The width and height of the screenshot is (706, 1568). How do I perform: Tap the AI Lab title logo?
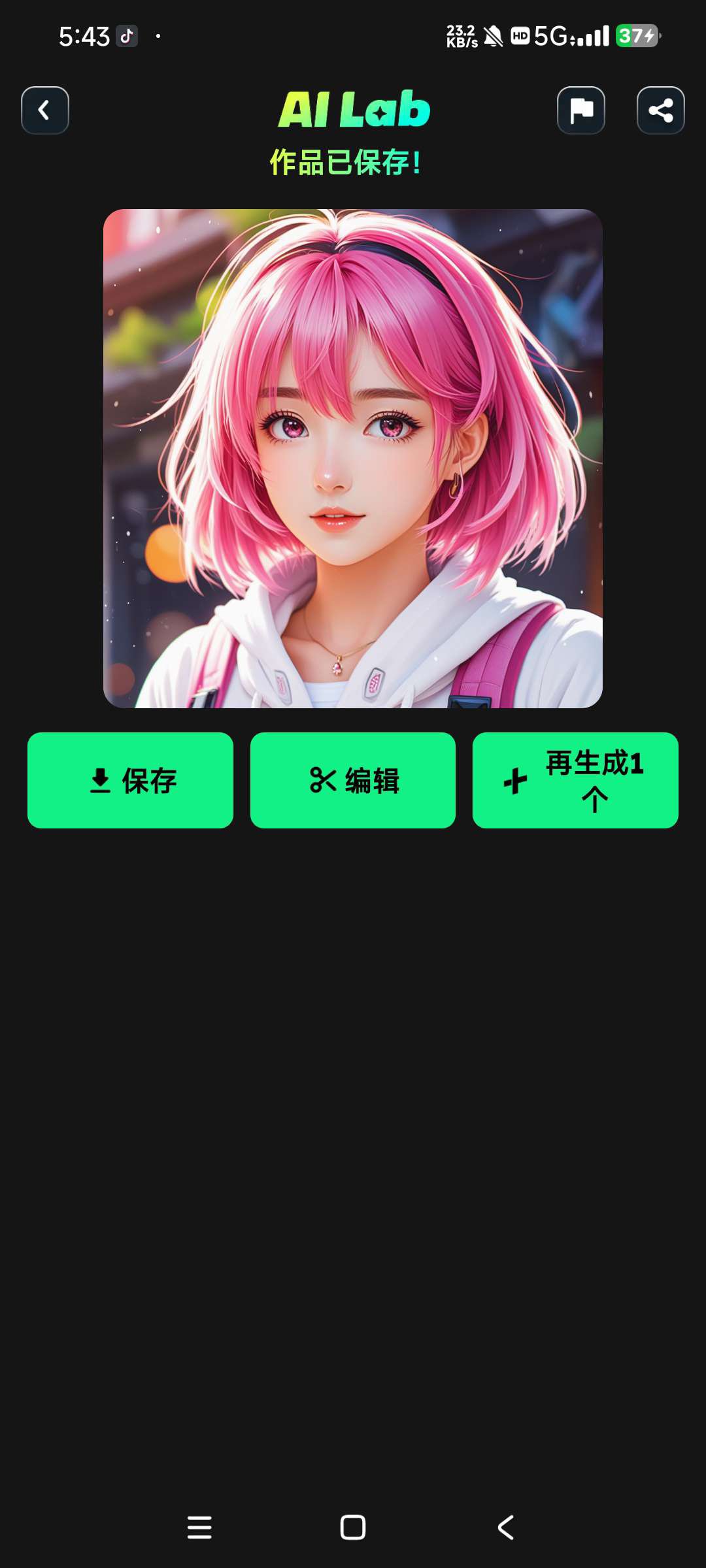point(353,109)
